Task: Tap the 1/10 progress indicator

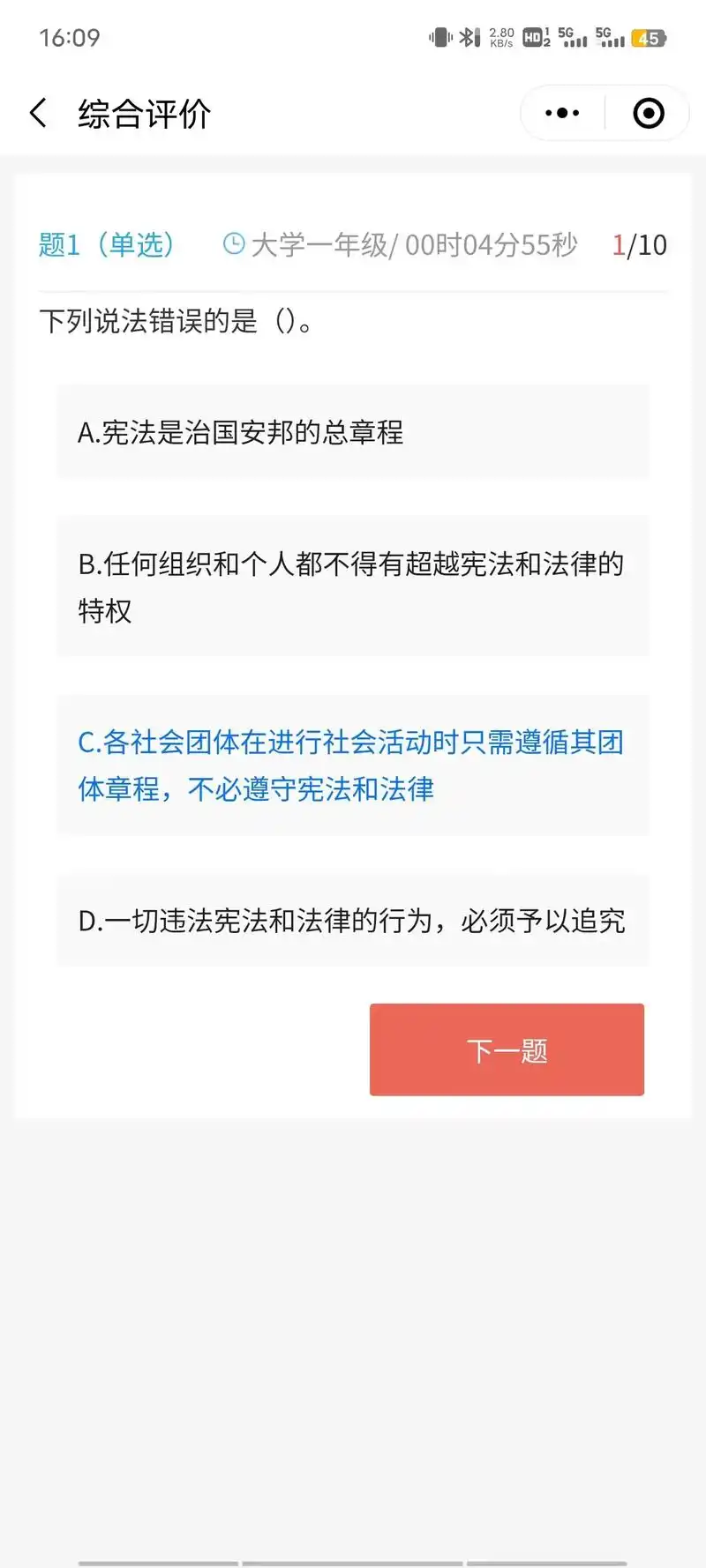Action: [640, 245]
